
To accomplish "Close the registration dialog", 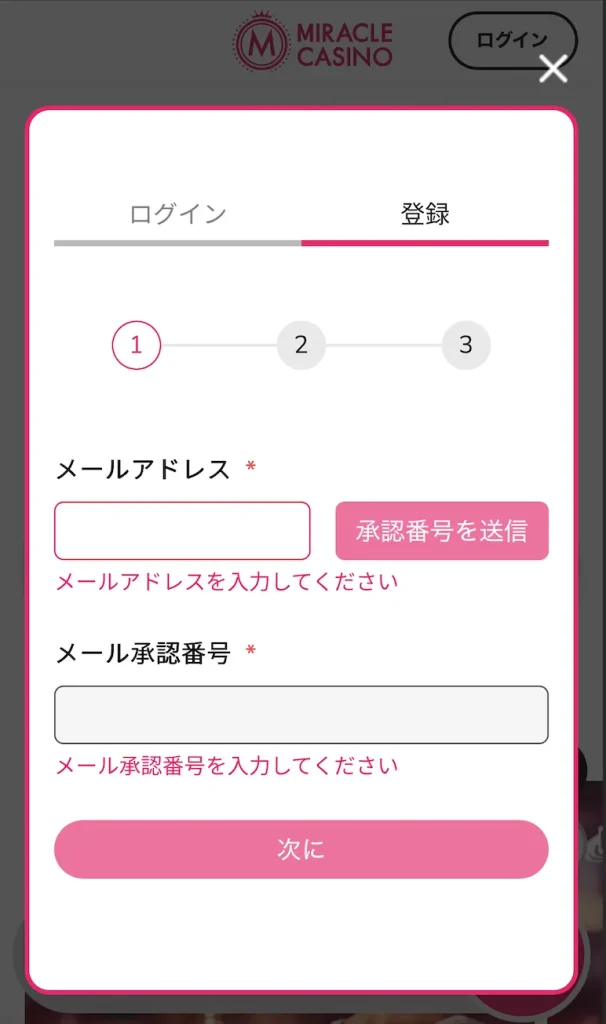I will click(x=553, y=69).
